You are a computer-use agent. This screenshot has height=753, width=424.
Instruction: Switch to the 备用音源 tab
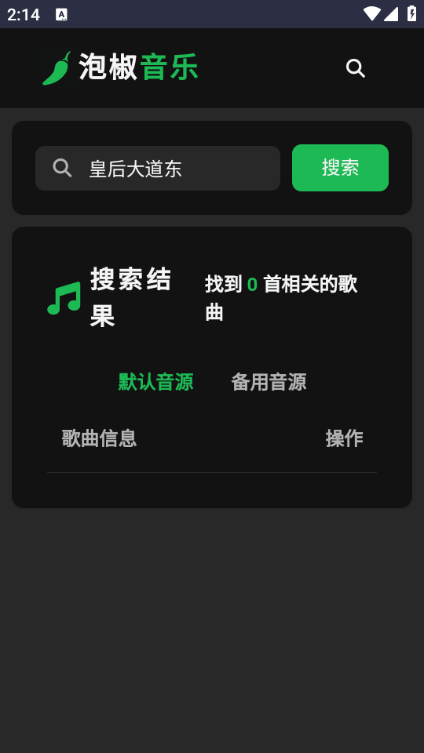[x=269, y=382]
